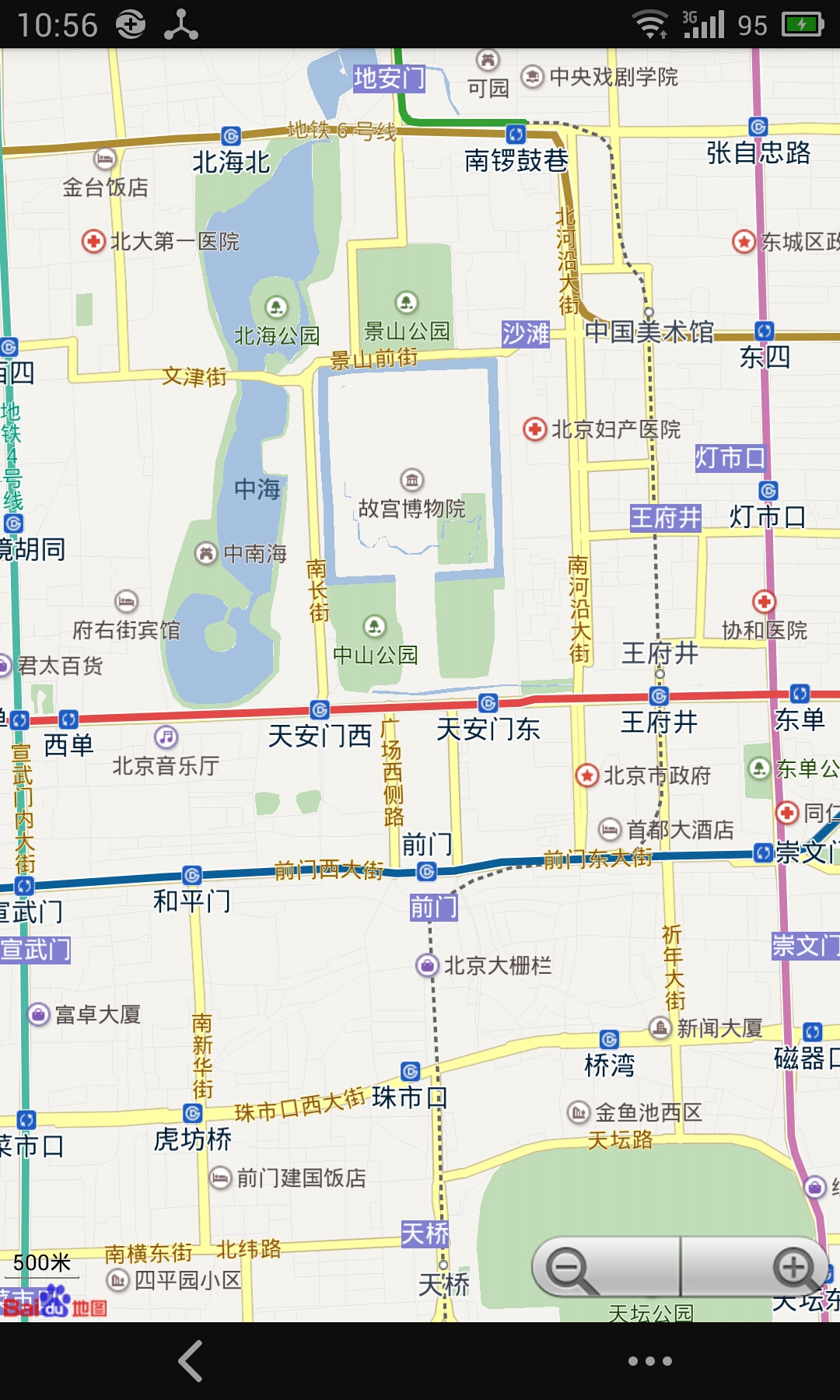Zoom out the map
This screenshot has width=840, height=1400.
tap(570, 1269)
